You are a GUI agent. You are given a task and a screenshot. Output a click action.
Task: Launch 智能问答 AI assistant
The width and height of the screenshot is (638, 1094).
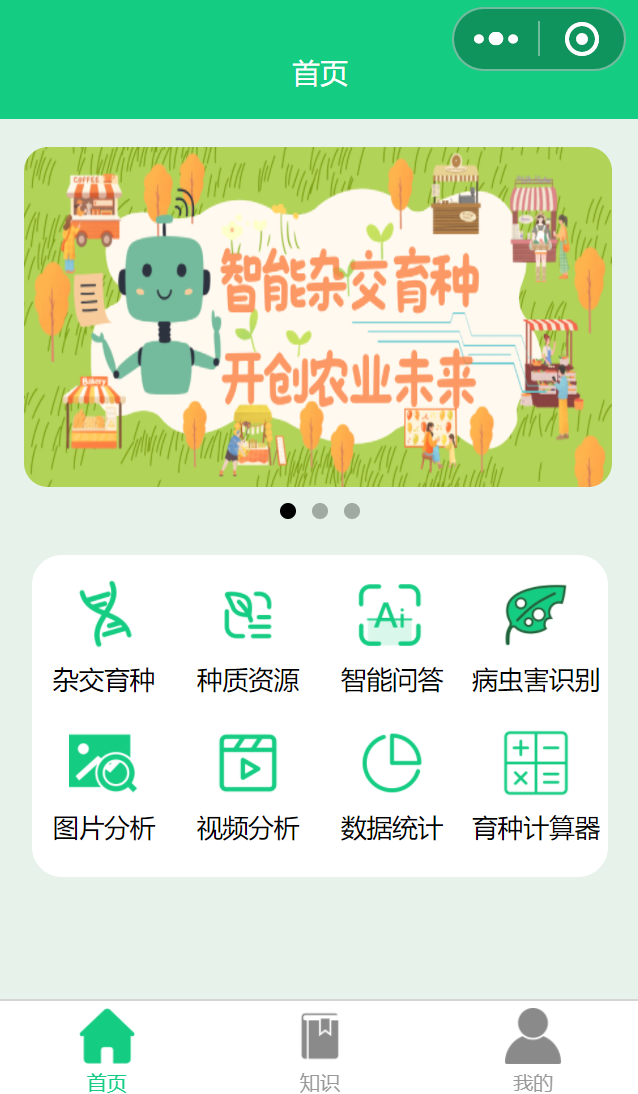tap(391, 637)
